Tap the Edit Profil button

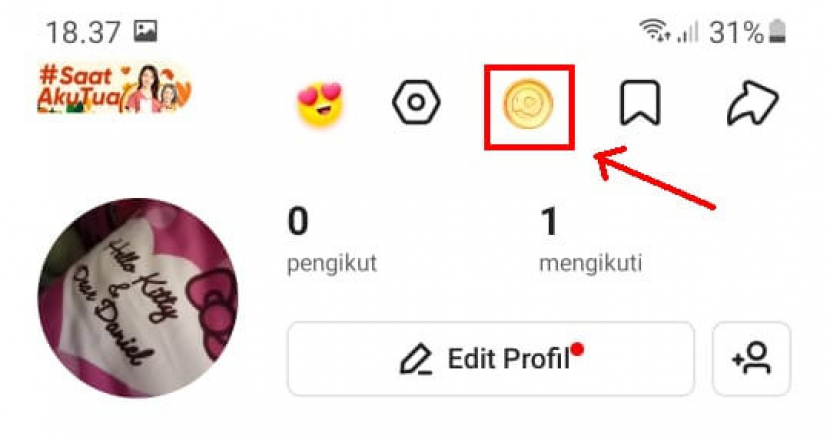(x=491, y=359)
